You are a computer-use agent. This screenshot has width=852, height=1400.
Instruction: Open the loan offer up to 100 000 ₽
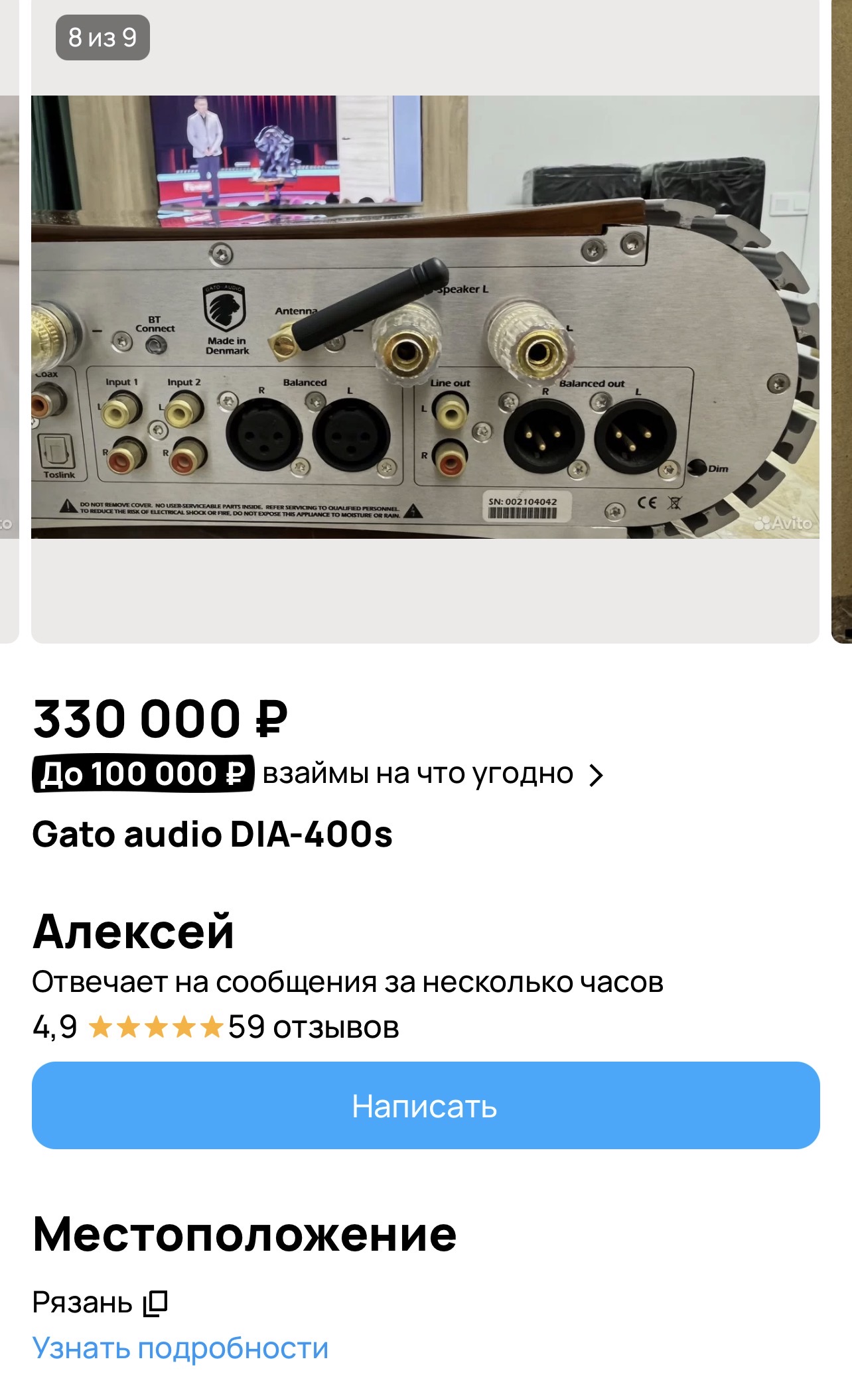point(319,774)
